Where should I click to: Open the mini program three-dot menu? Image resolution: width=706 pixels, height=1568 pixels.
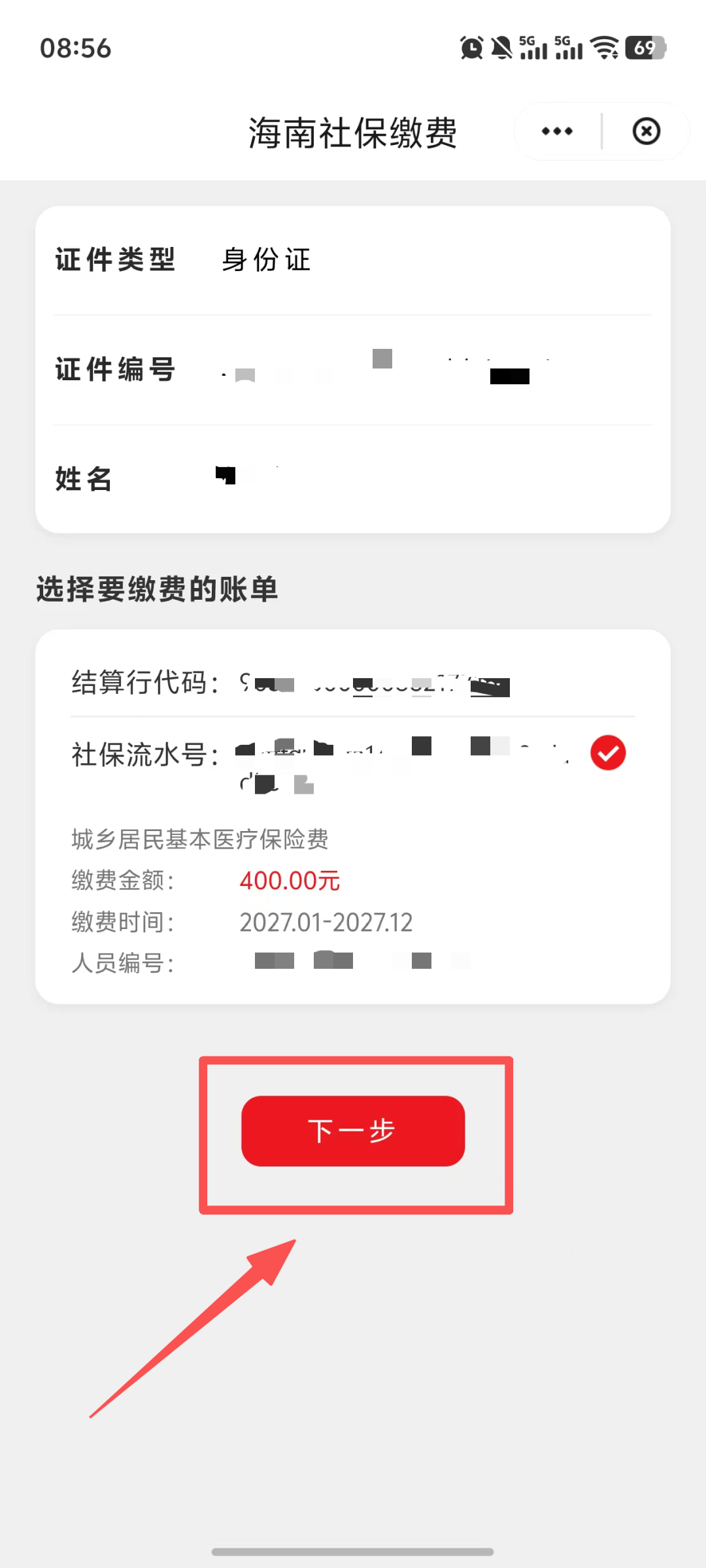(x=557, y=131)
